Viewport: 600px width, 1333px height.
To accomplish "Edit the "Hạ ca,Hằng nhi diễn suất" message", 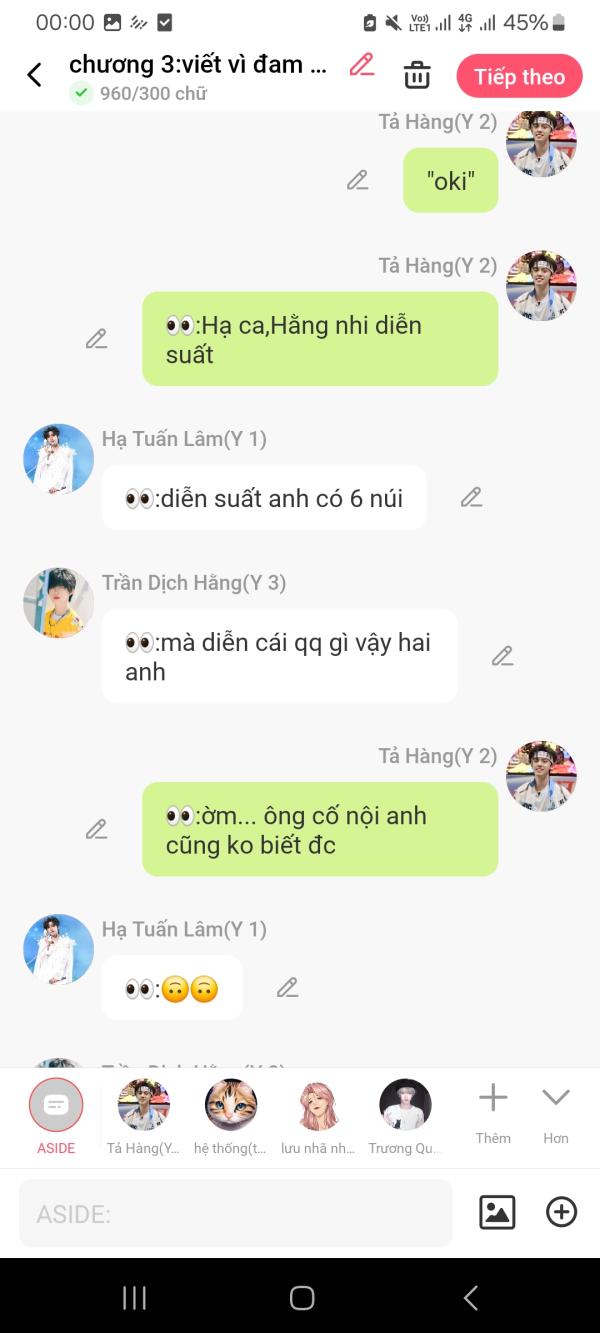I will pos(96,339).
